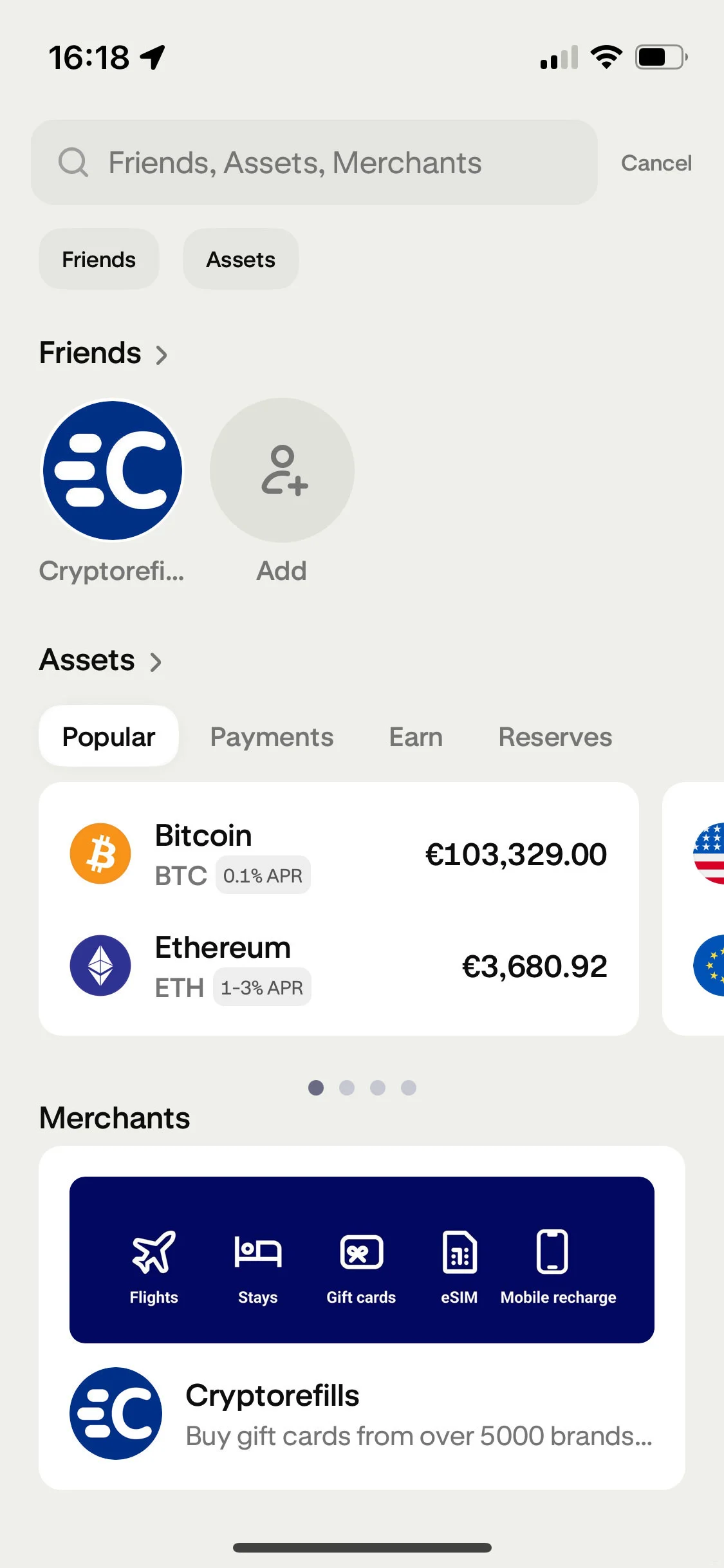The image size is (724, 1568).
Task: Tap Cancel to dismiss the search
Action: coord(656,162)
